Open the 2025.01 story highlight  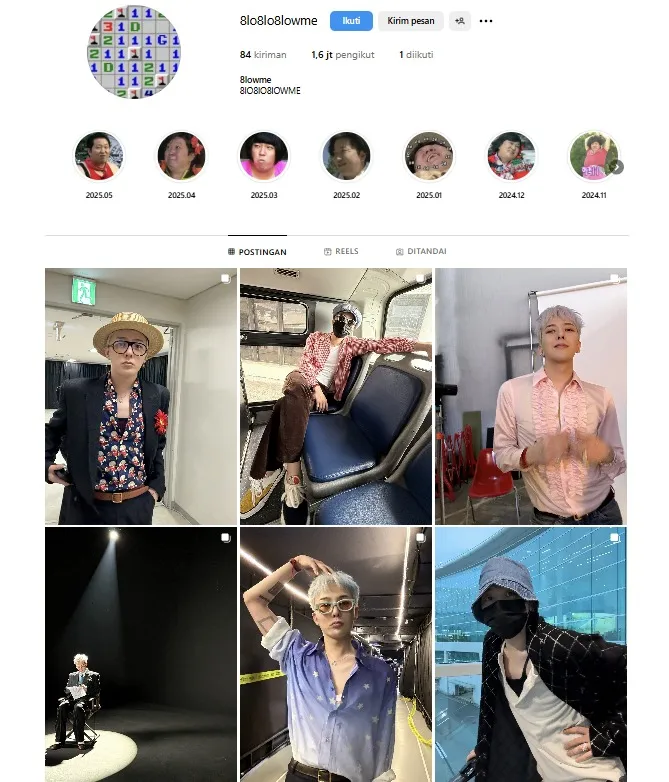429,156
